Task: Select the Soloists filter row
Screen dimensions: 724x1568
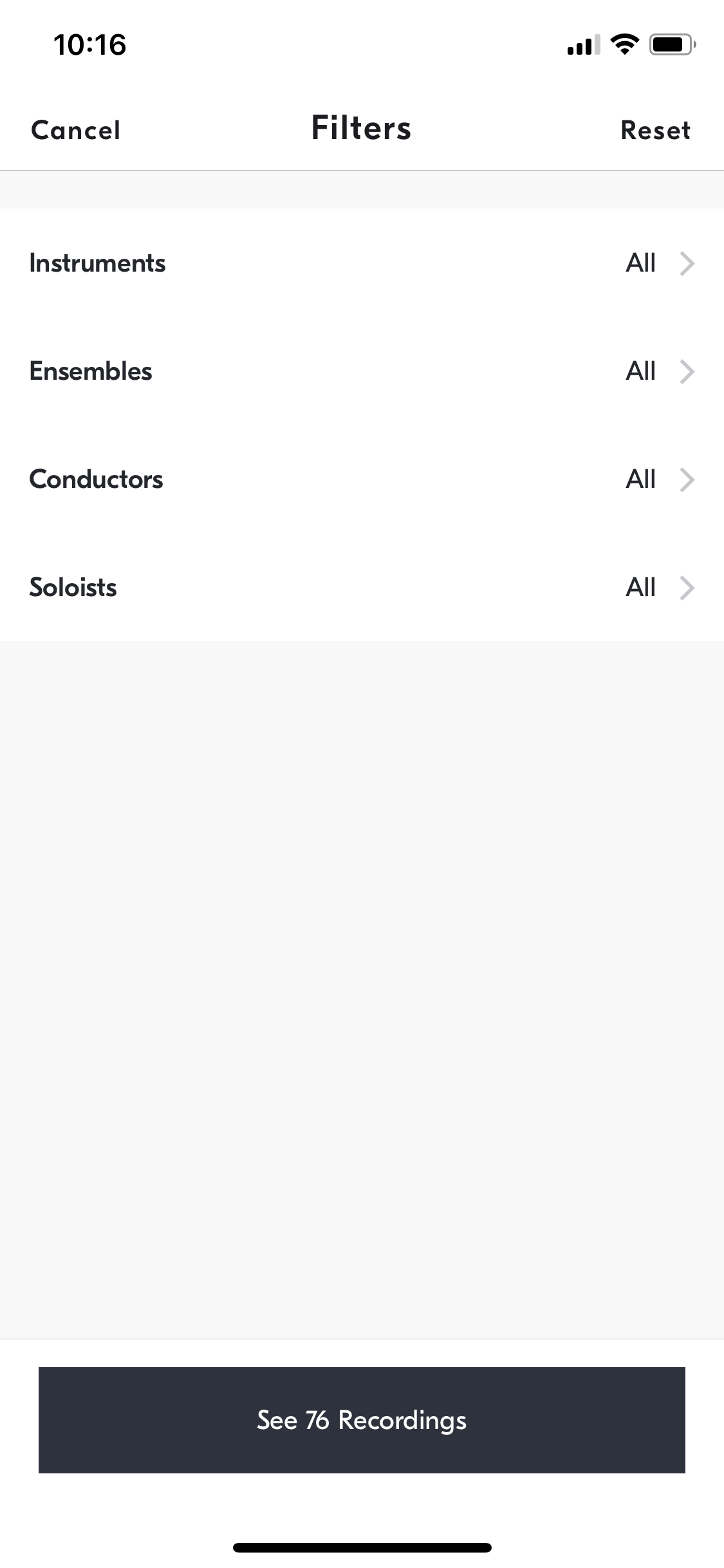Action: point(362,587)
